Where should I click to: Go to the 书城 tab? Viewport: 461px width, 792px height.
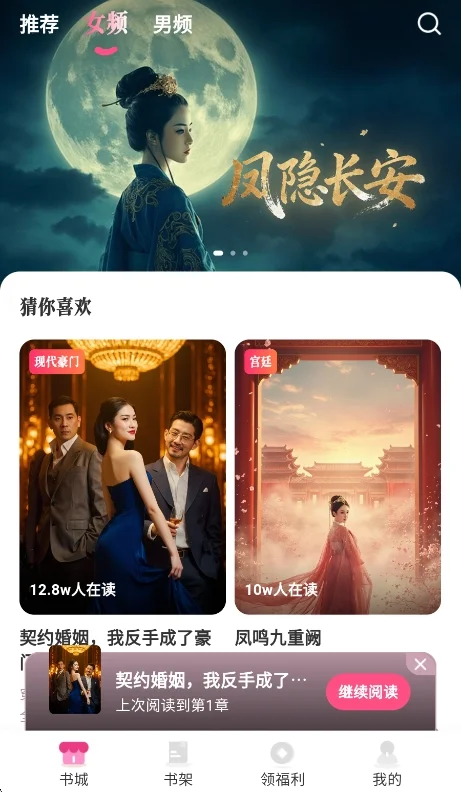click(x=74, y=763)
